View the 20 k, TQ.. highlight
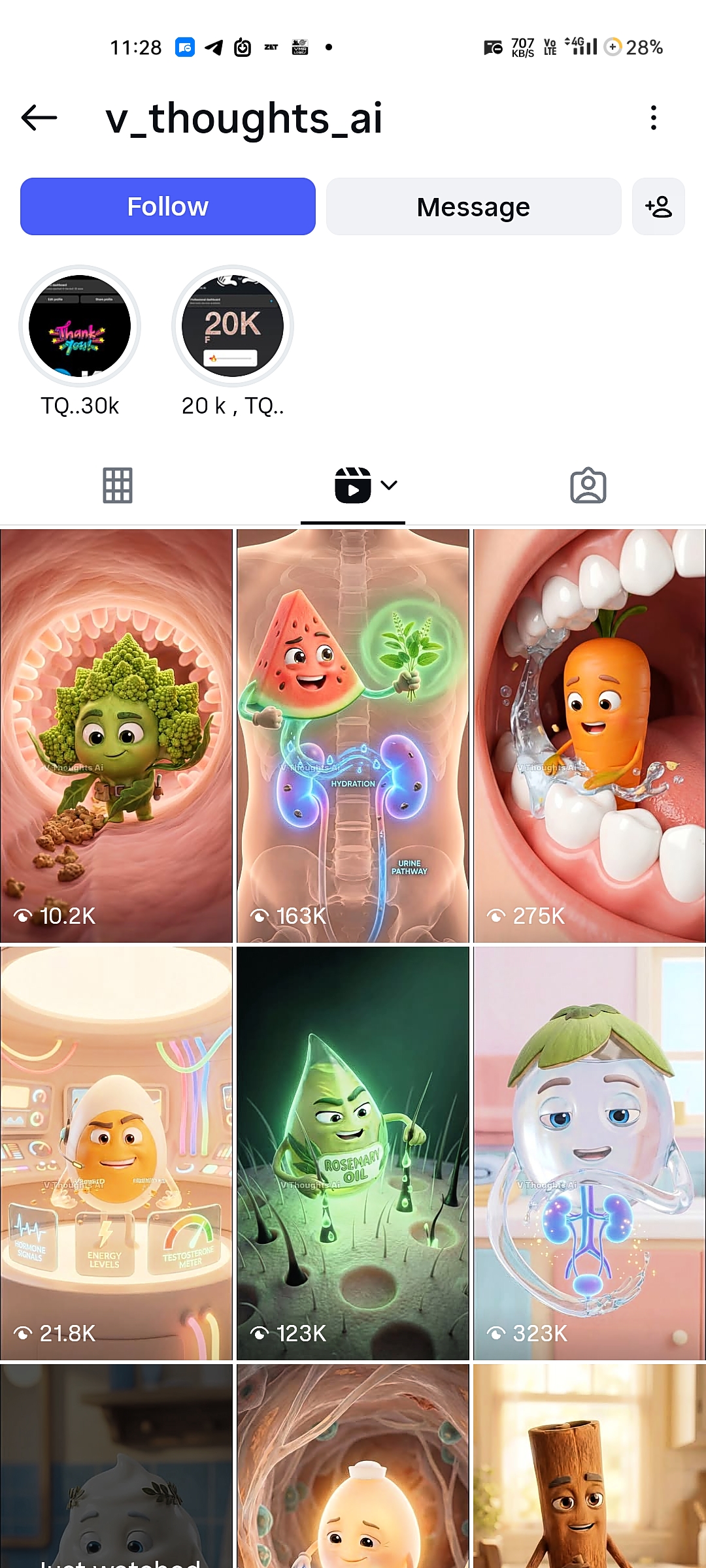 233,326
